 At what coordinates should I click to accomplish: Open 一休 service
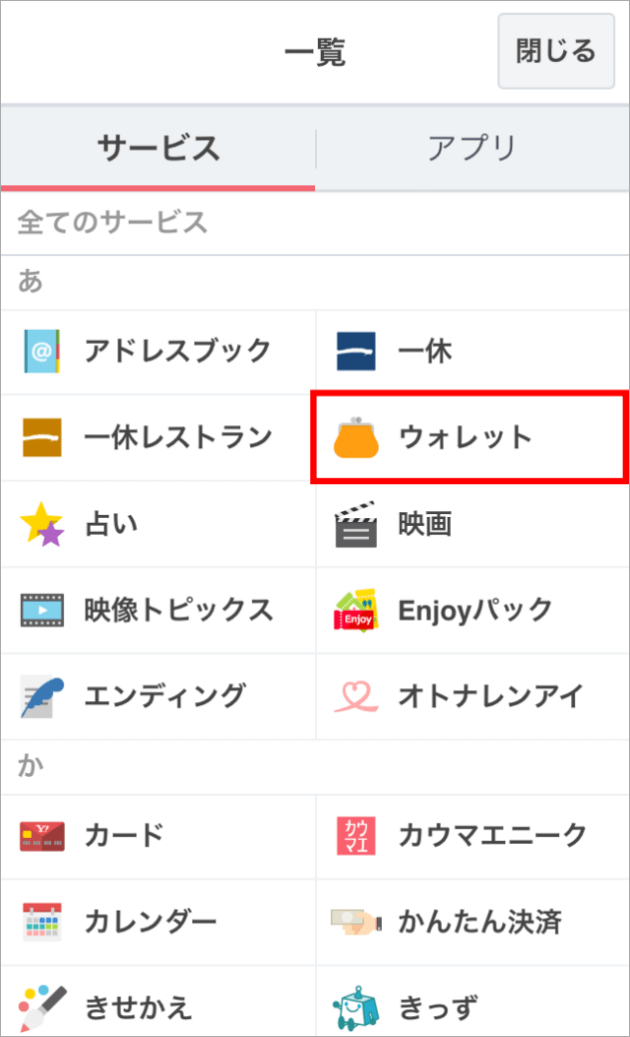pyautogui.click(x=472, y=352)
